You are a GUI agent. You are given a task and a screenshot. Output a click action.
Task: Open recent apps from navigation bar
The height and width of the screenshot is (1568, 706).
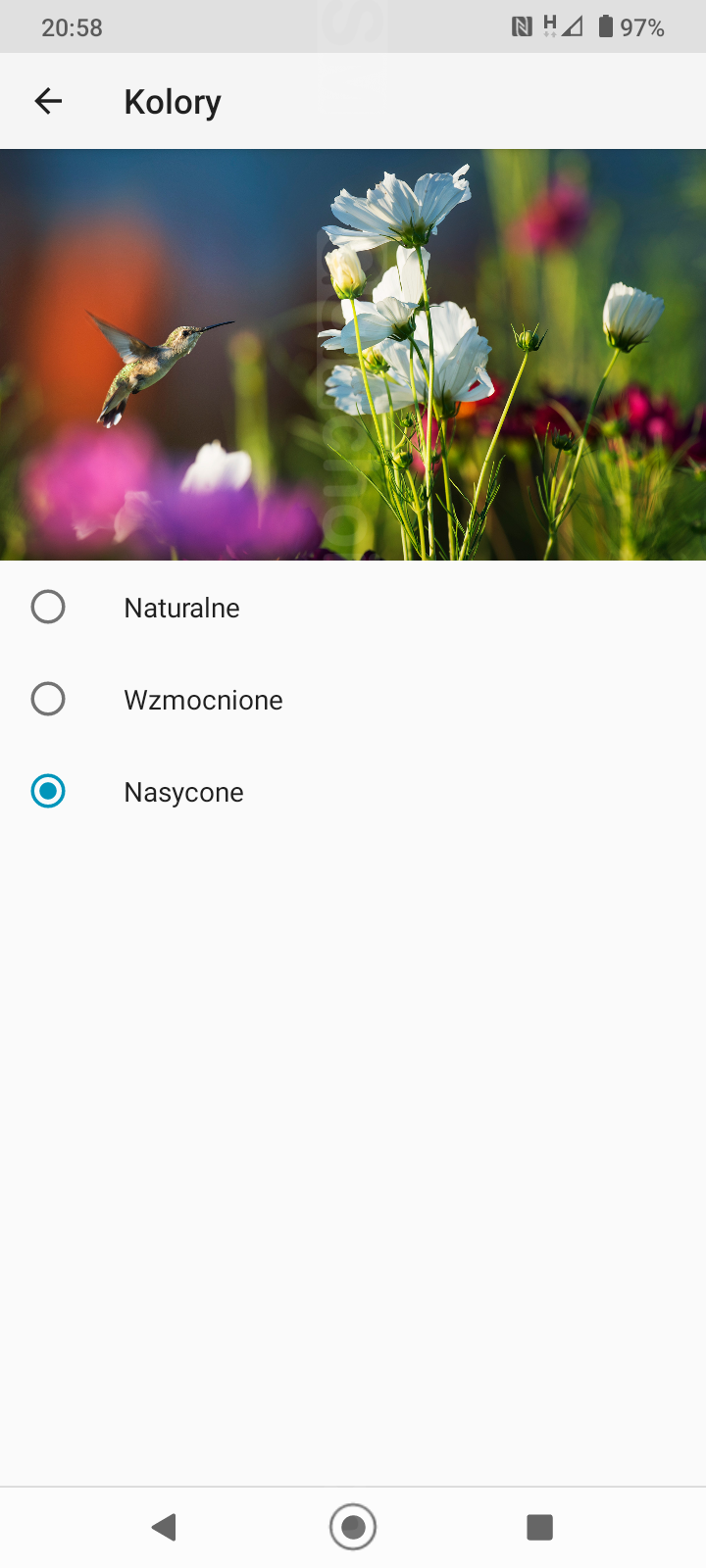point(539,1527)
